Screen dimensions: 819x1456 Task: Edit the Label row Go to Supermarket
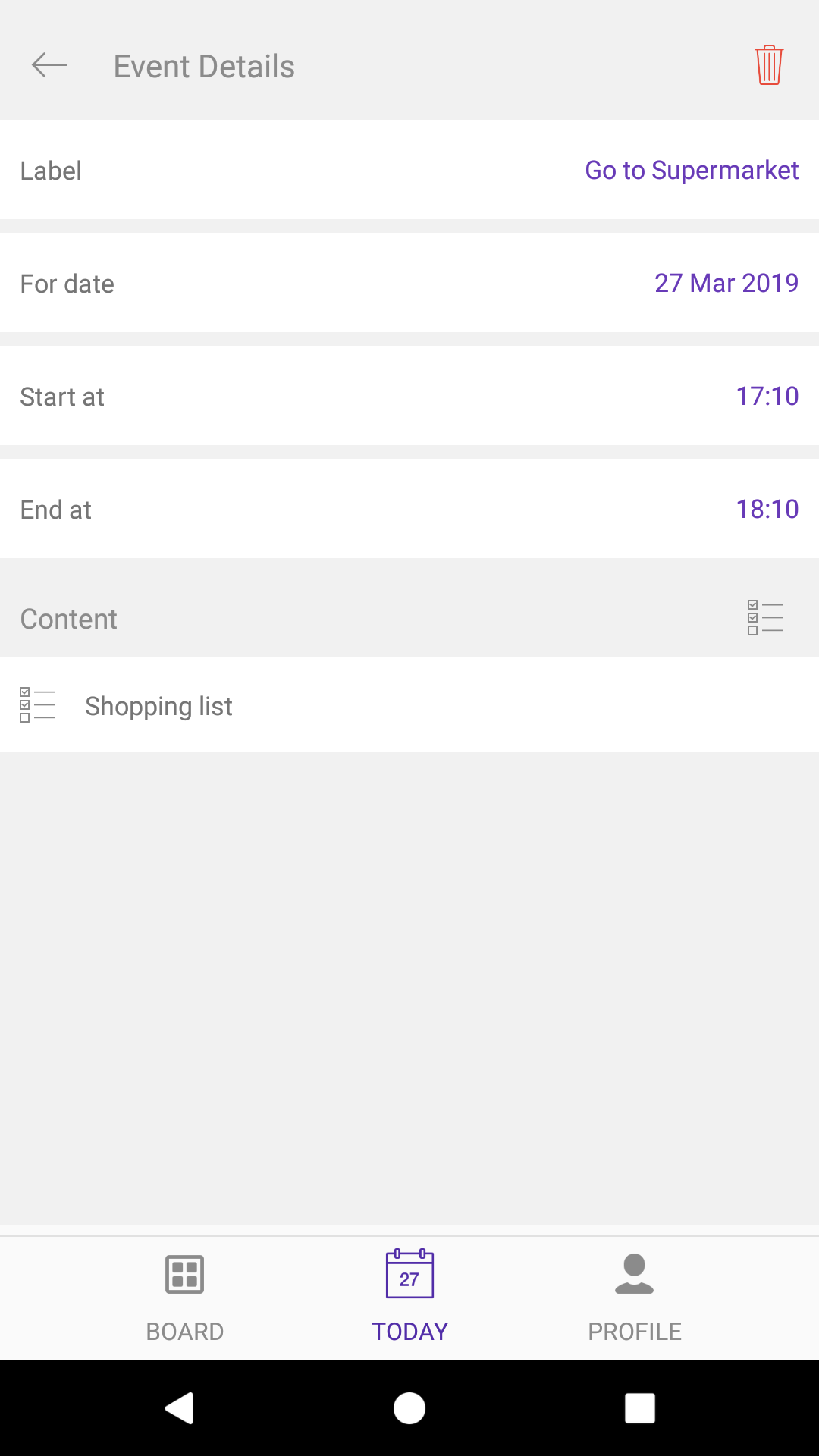click(x=409, y=170)
